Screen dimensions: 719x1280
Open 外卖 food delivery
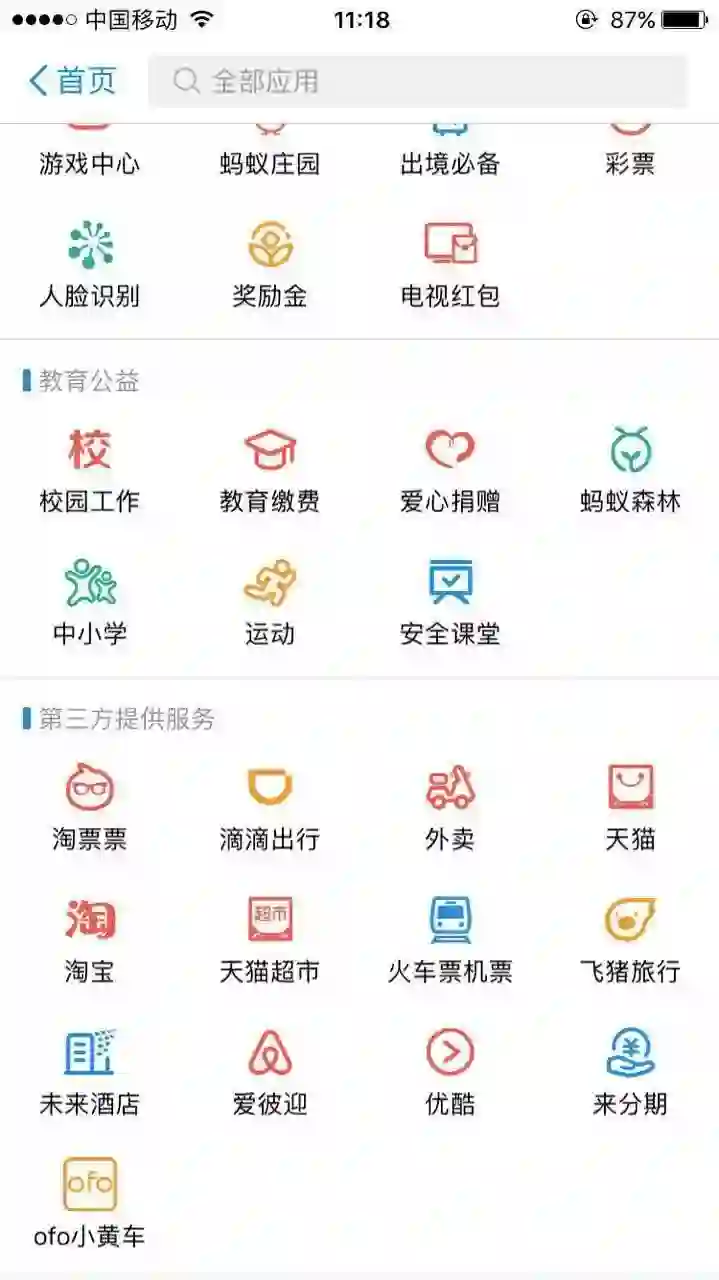click(x=450, y=808)
